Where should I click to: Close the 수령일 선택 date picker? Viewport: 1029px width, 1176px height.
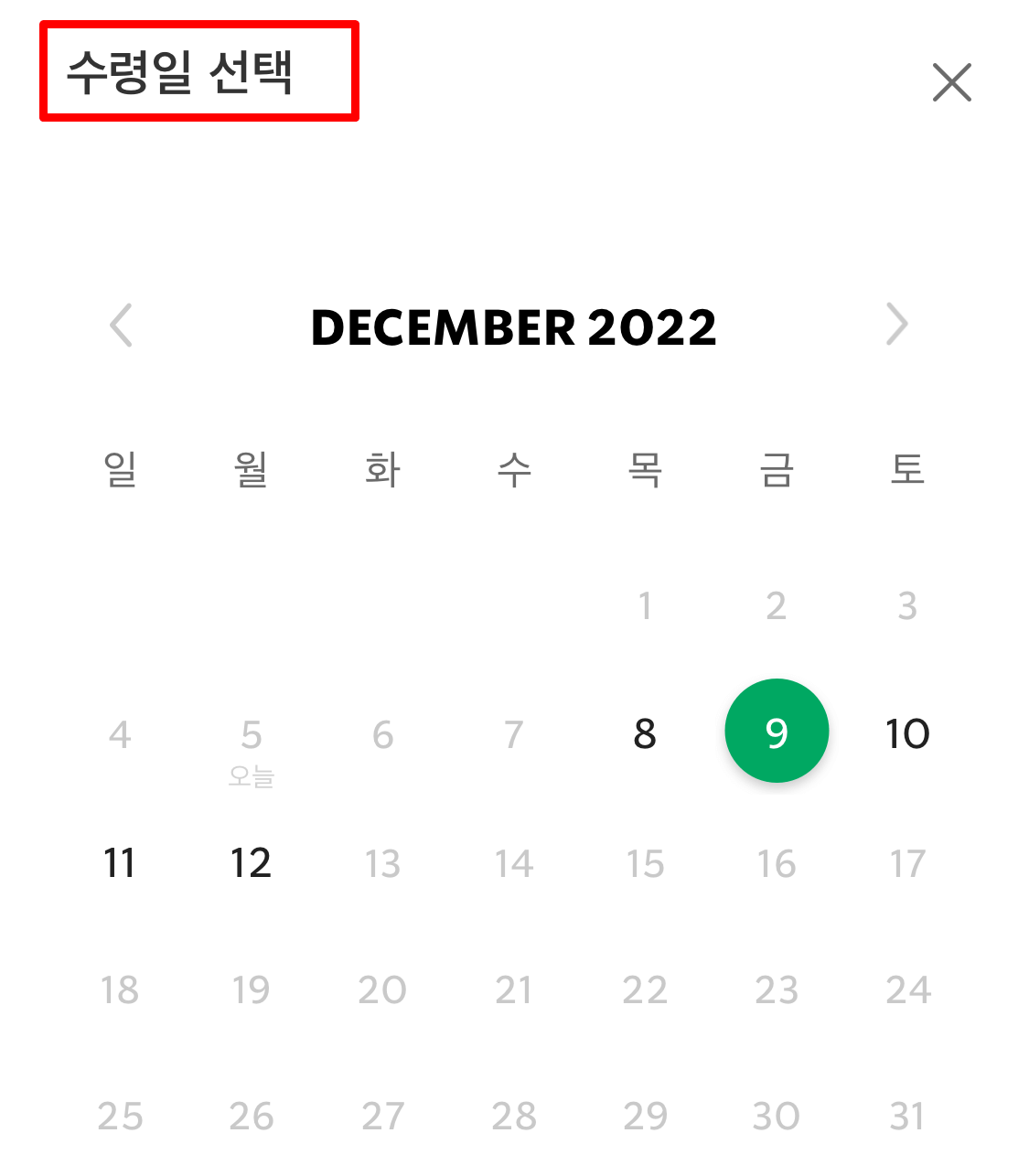(x=952, y=82)
